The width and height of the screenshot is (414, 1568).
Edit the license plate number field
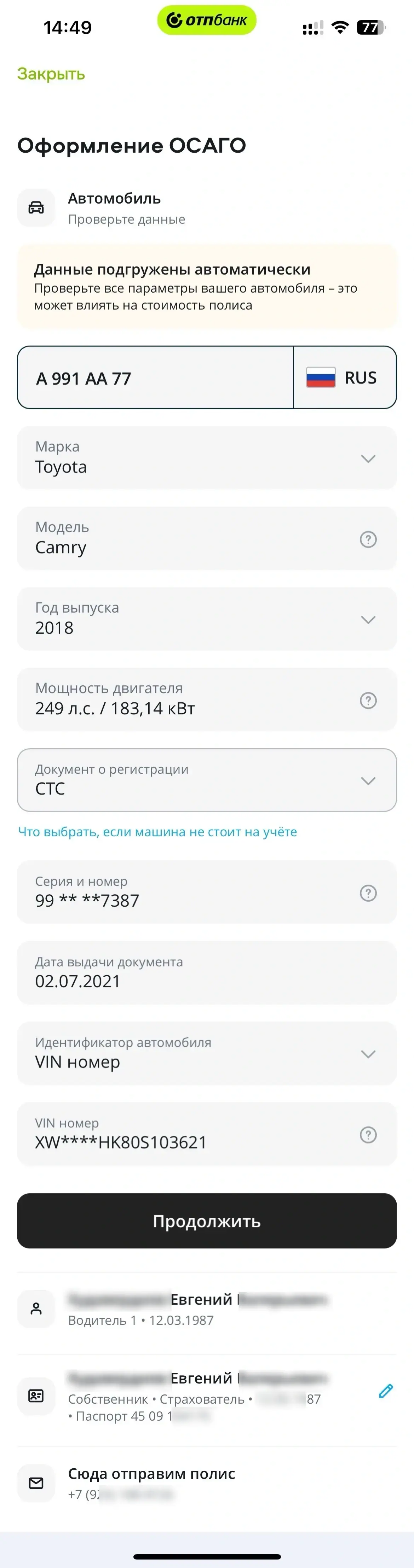click(155, 378)
